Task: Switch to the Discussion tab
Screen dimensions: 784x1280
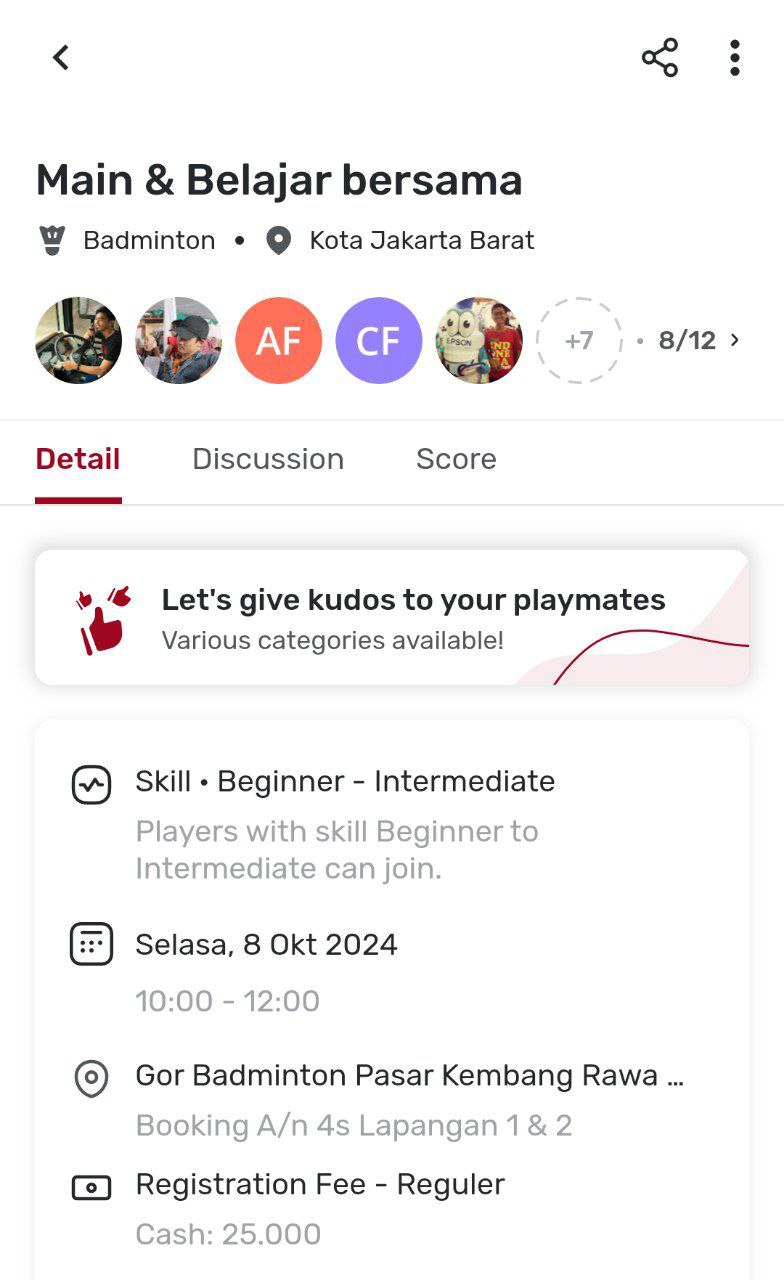Action: click(268, 459)
